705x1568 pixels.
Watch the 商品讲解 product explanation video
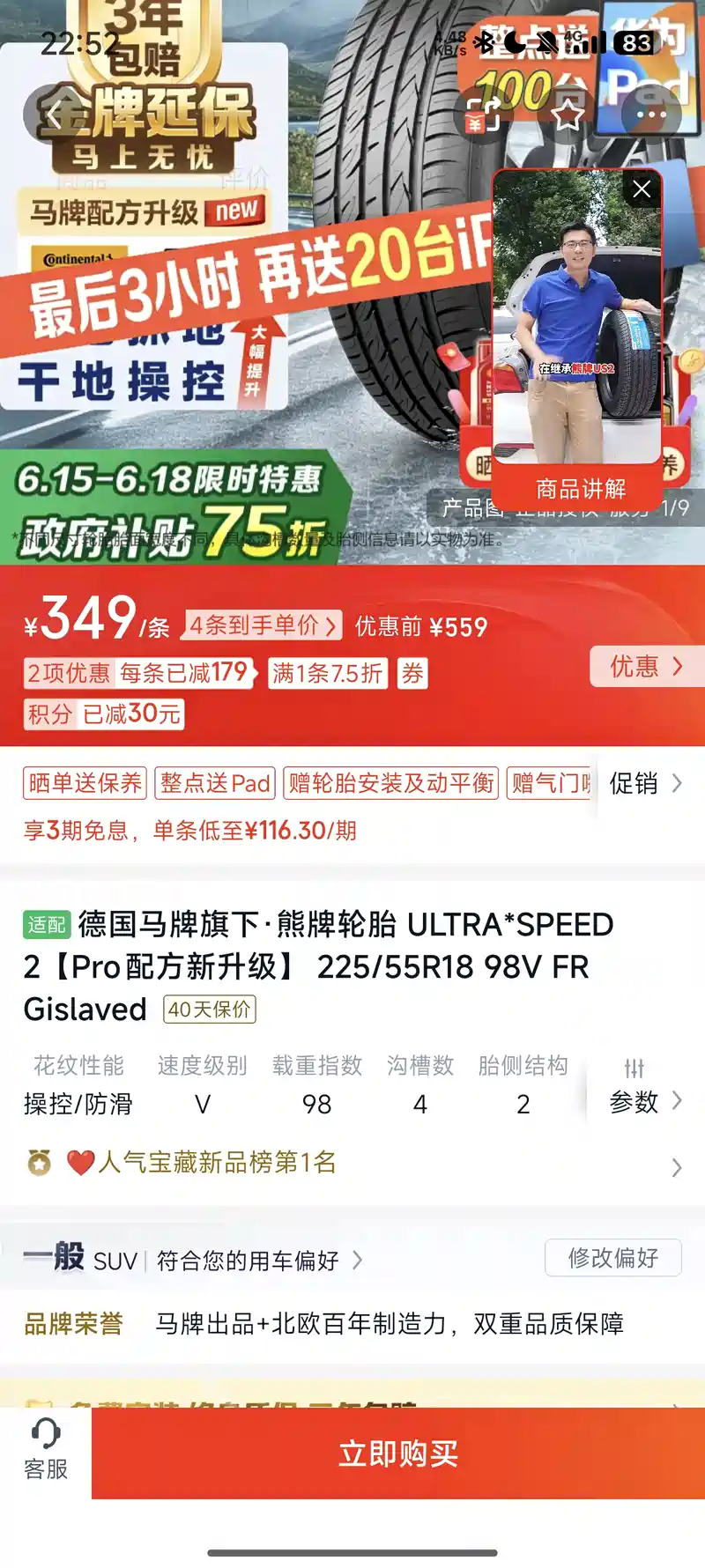pos(580,488)
